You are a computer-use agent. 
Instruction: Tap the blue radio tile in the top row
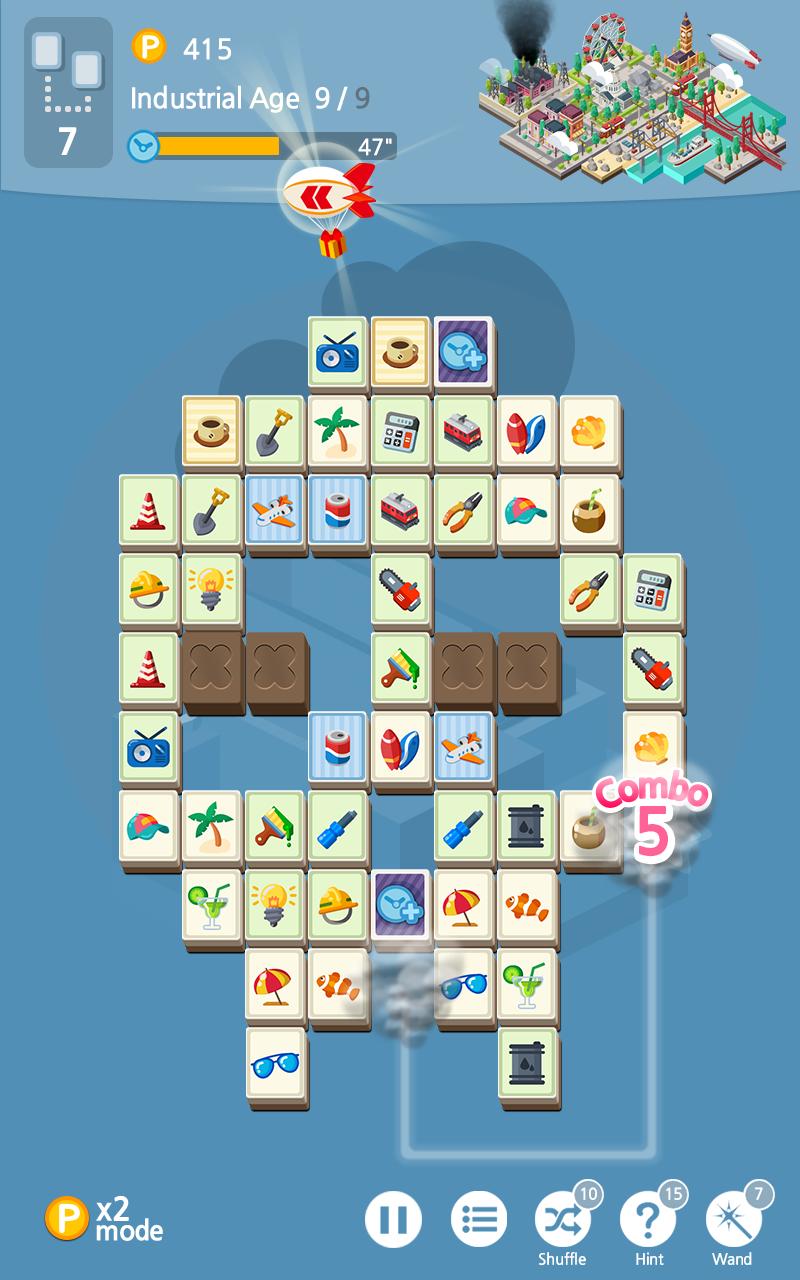click(x=339, y=352)
